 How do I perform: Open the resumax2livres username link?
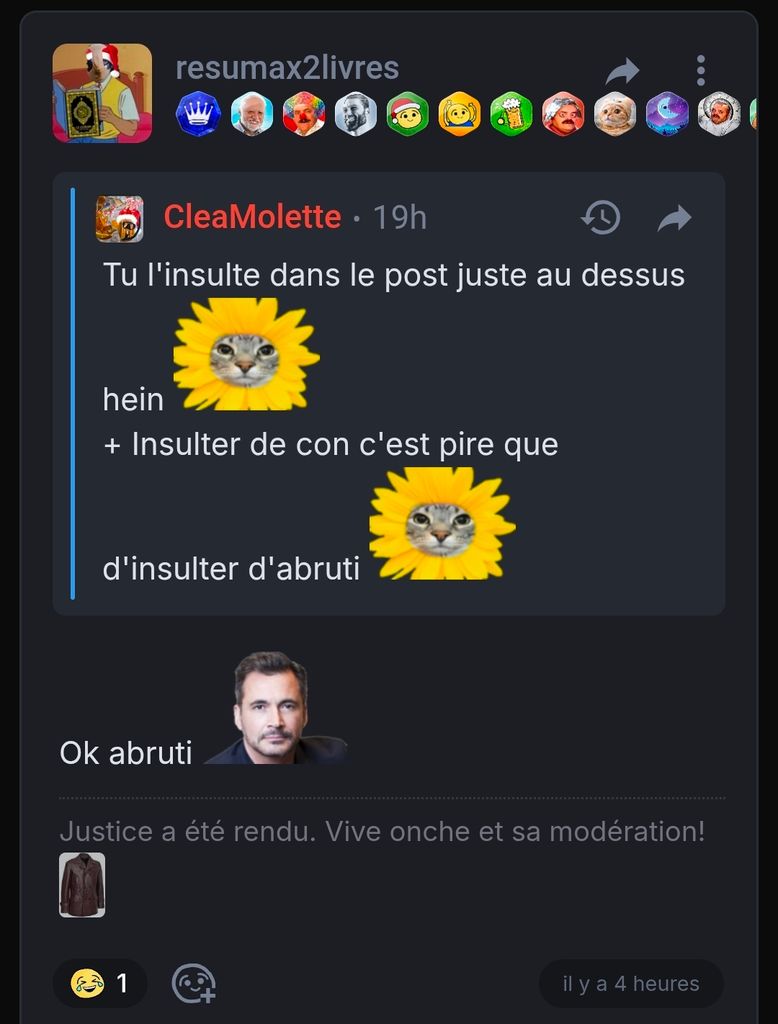[287, 68]
